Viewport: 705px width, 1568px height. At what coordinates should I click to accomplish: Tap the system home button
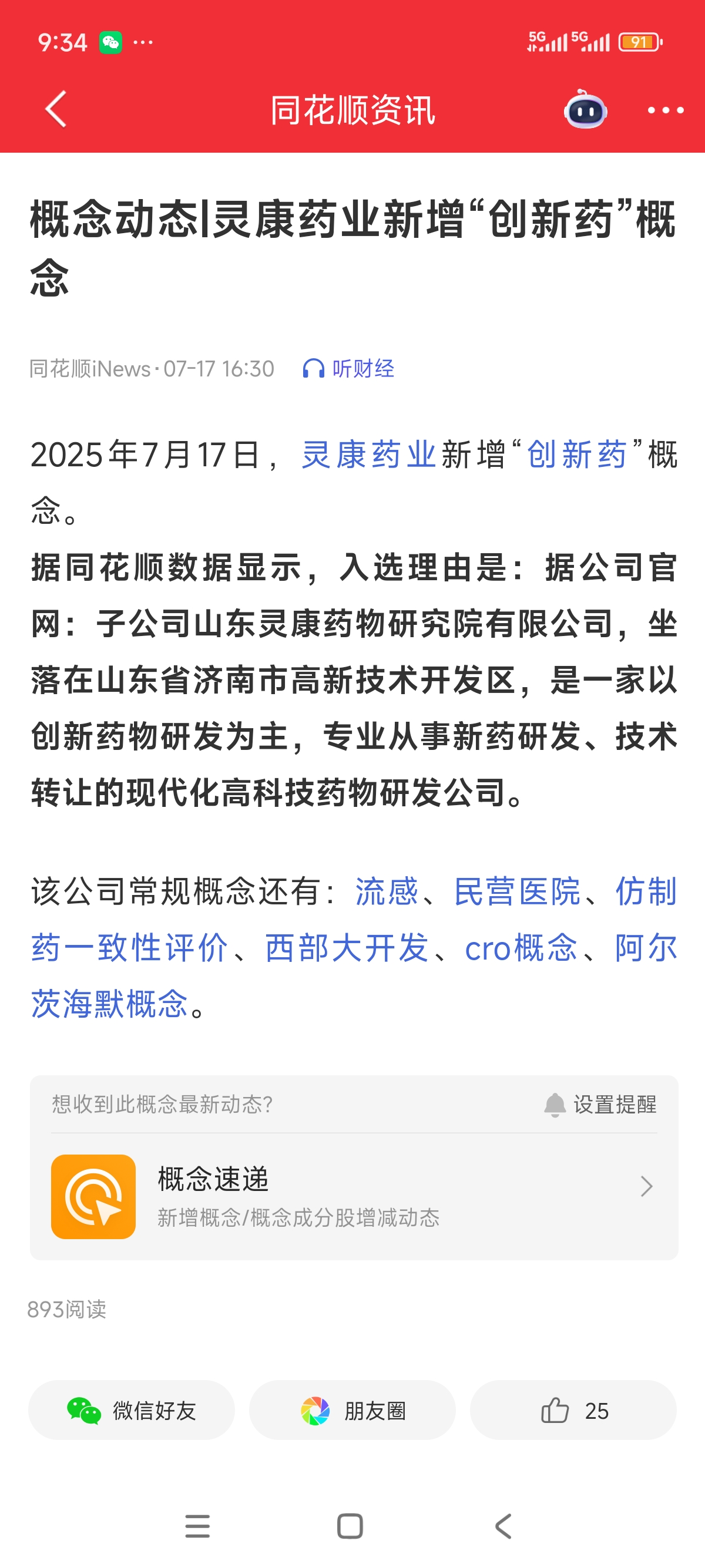[350, 1526]
